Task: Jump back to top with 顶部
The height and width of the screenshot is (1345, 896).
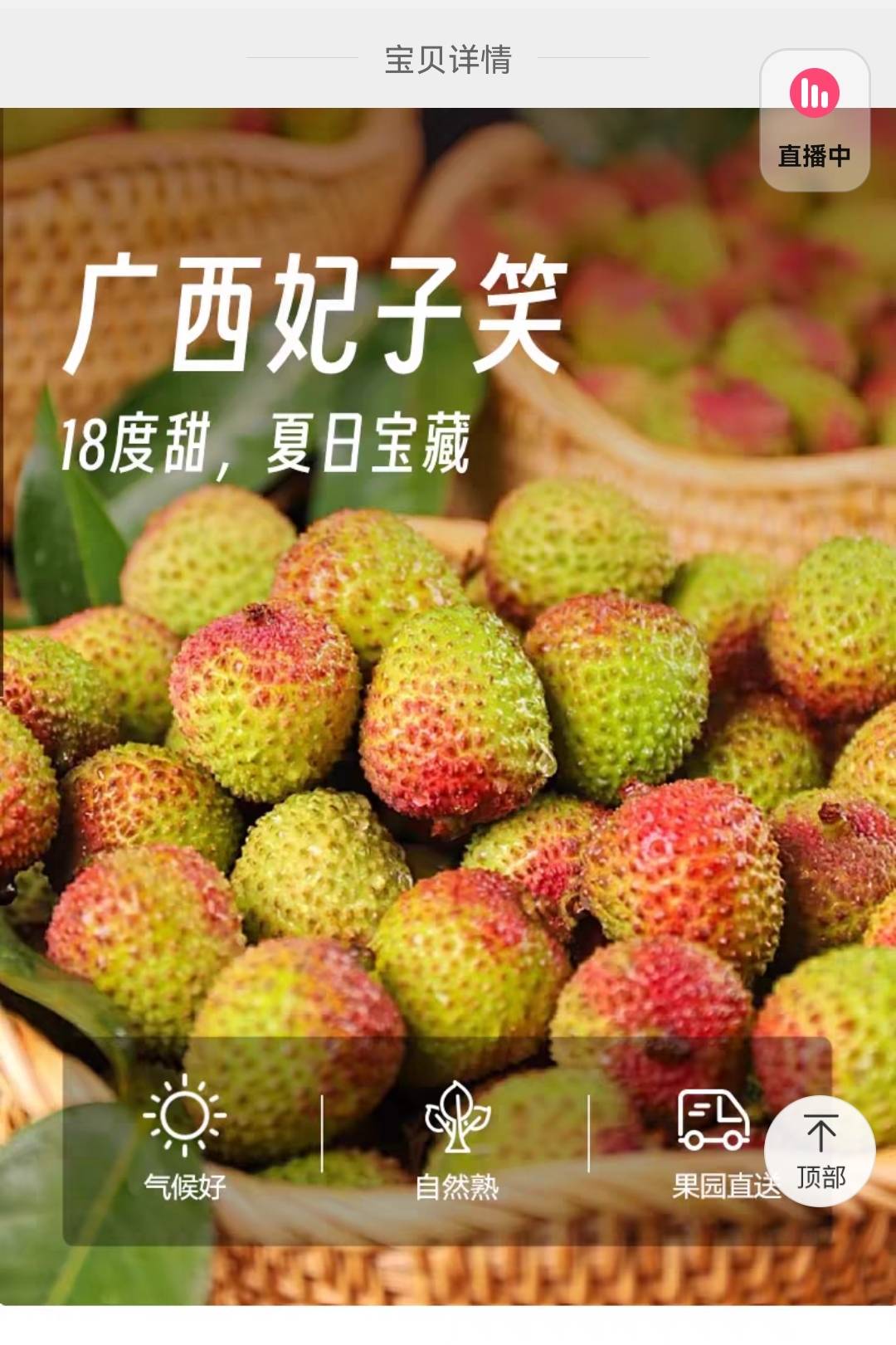Action: pos(820,1151)
